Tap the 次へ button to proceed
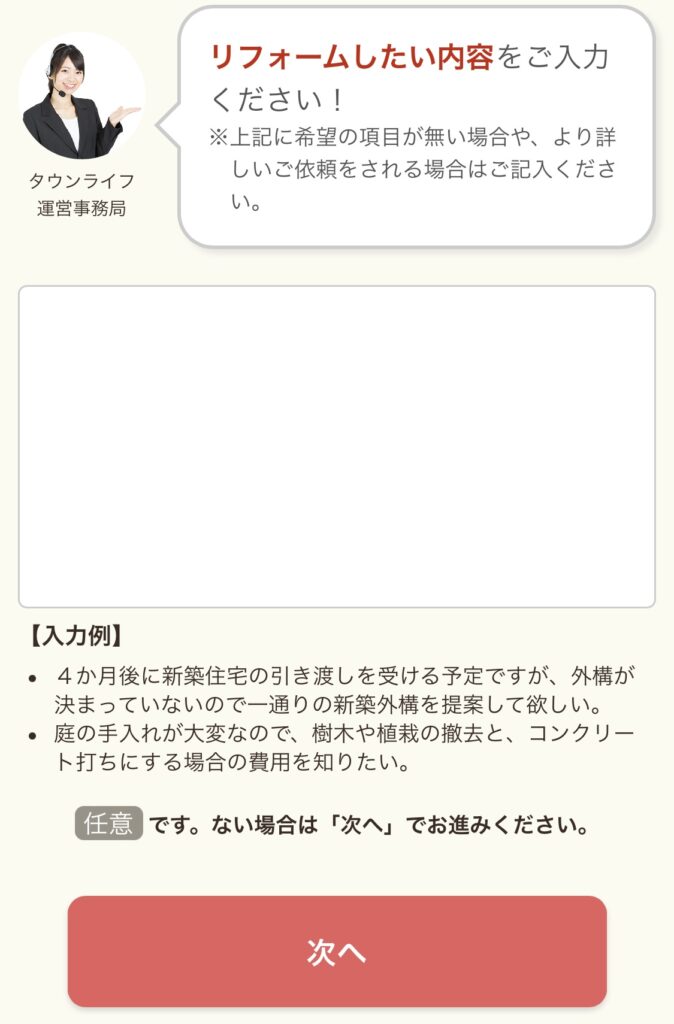674x1024 pixels. (337, 951)
